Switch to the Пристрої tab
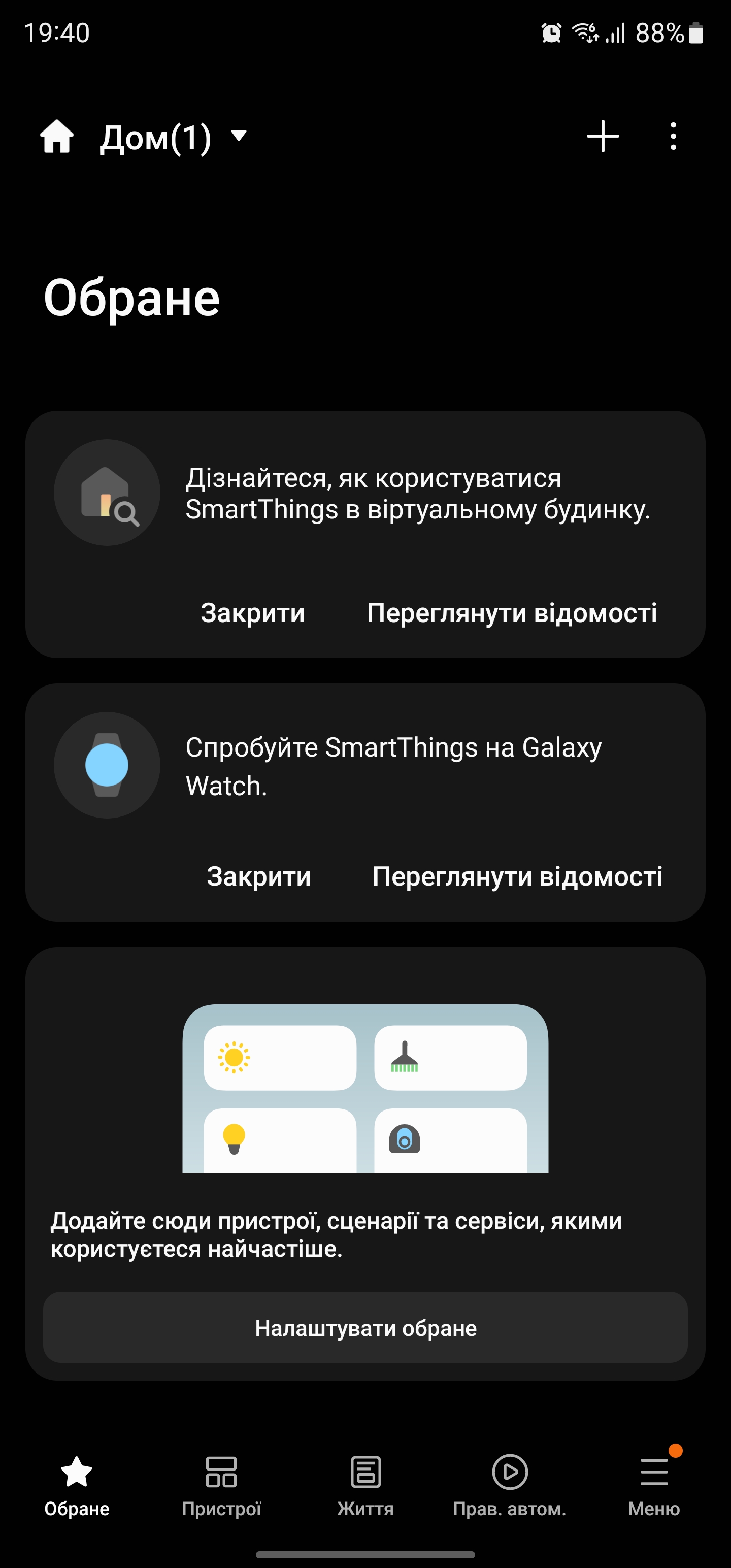731x1568 pixels. pyautogui.click(x=221, y=1485)
